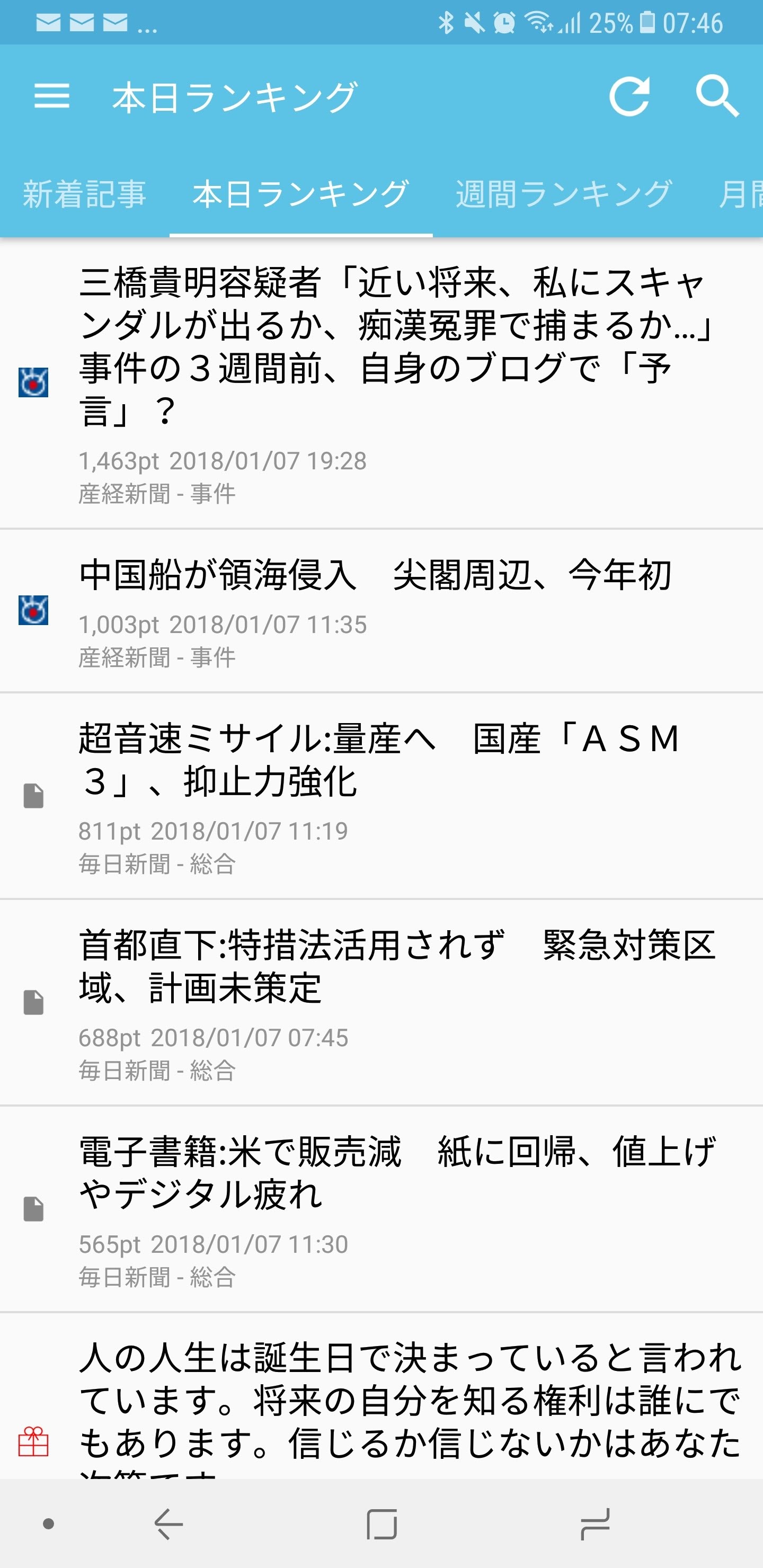Refresh the ranking list

pos(629,96)
